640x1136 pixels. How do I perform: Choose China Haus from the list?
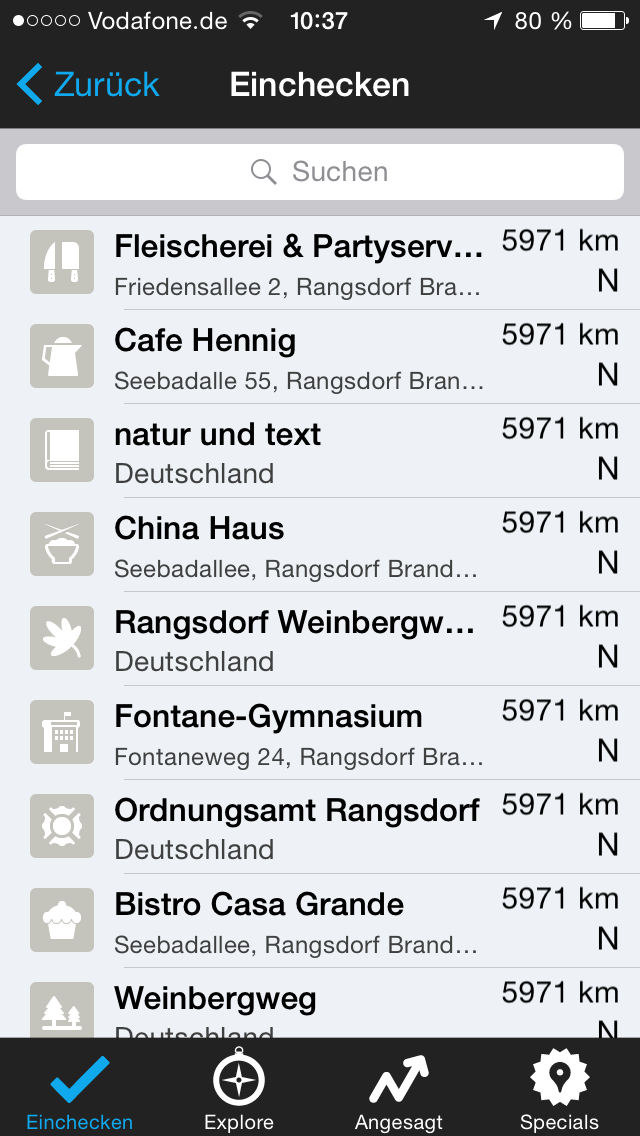tap(298, 544)
